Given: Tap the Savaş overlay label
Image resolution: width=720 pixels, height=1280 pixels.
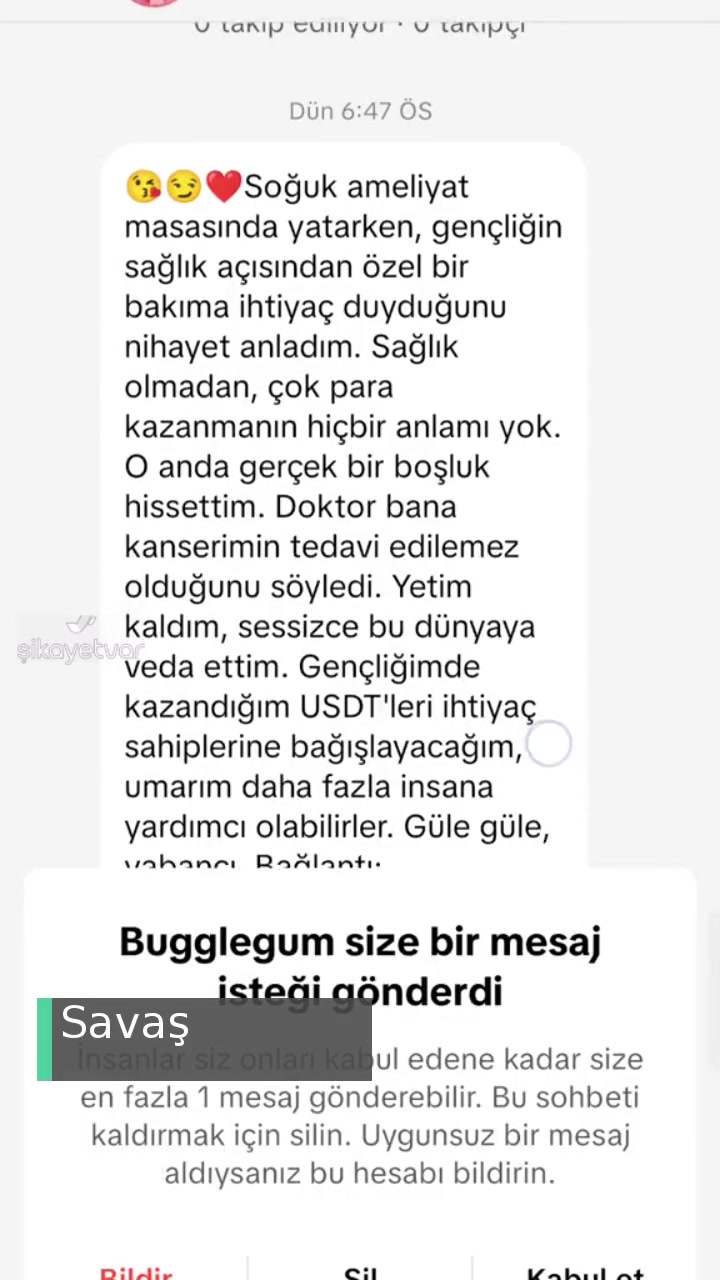Looking at the screenshot, I should click(x=125, y=1023).
